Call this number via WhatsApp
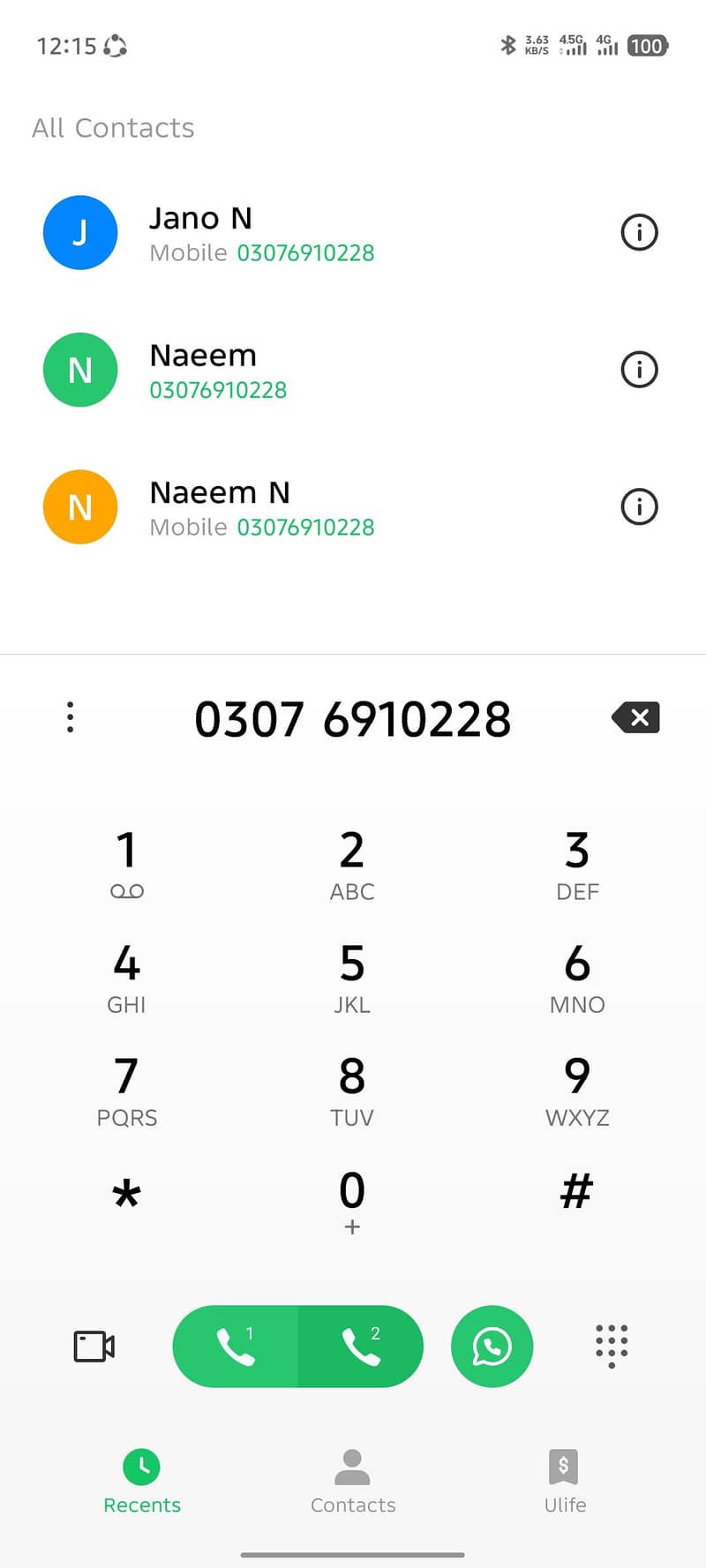706x1568 pixels. (x=492, y=1347)
